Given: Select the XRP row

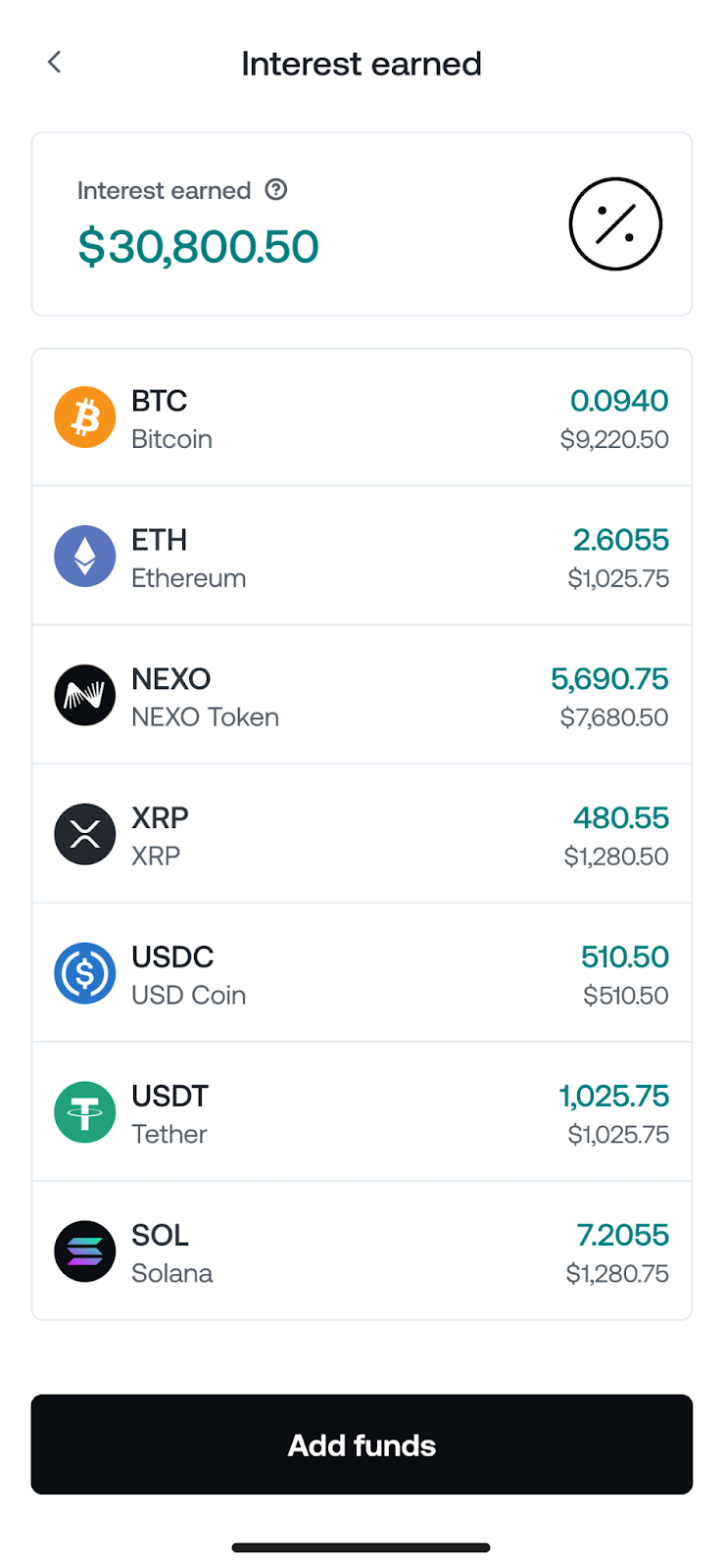Looking at the screenshot, I should tap(362, 834).
